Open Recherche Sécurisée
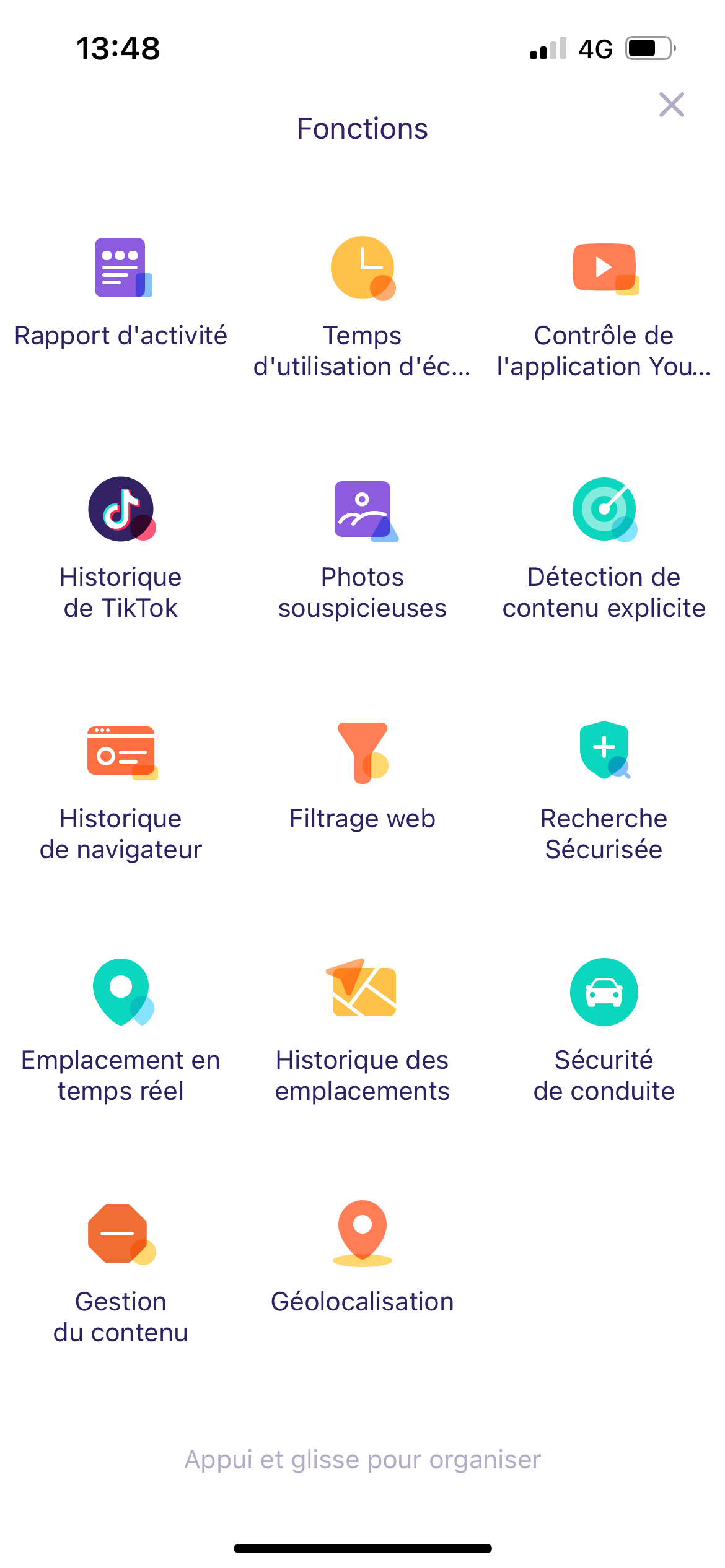 (x=604, y=751)
